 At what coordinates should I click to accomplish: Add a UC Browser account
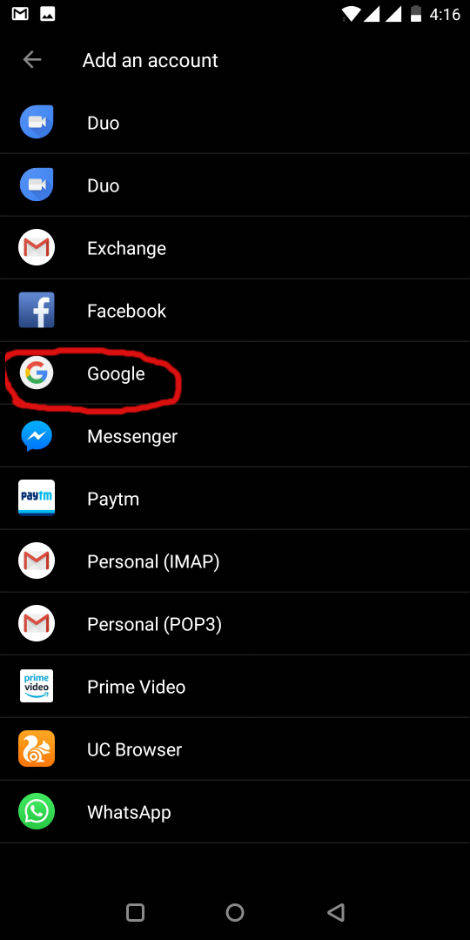tap(235, 749)
